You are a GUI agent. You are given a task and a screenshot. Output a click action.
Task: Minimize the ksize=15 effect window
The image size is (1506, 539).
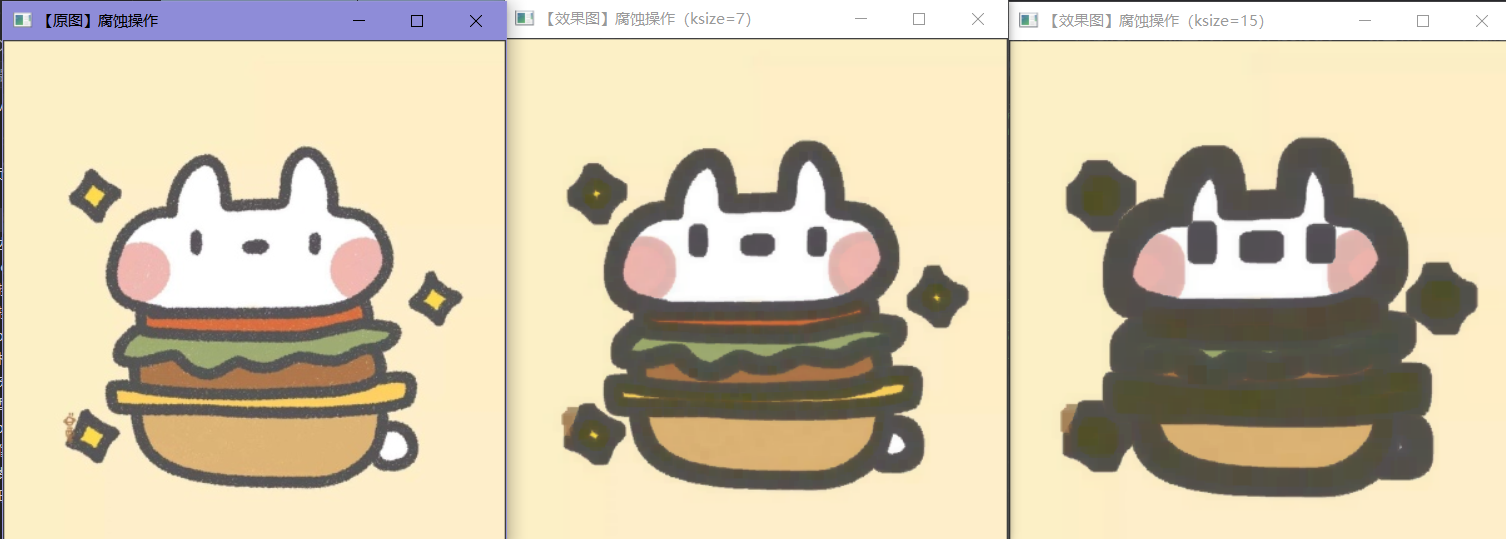(1364, 20)
